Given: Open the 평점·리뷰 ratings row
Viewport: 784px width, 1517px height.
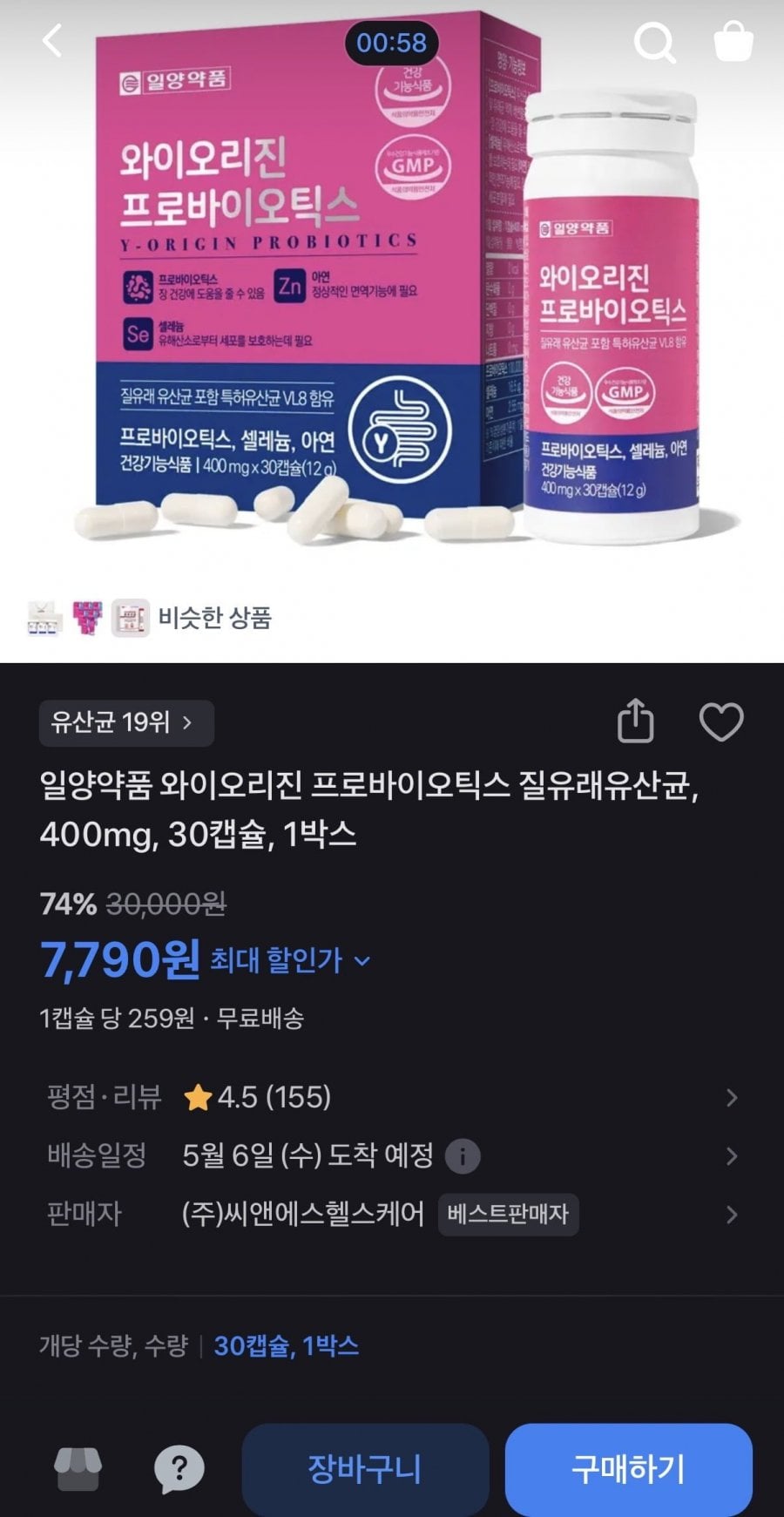Looking at the screenshot, I should [392, 1097].
